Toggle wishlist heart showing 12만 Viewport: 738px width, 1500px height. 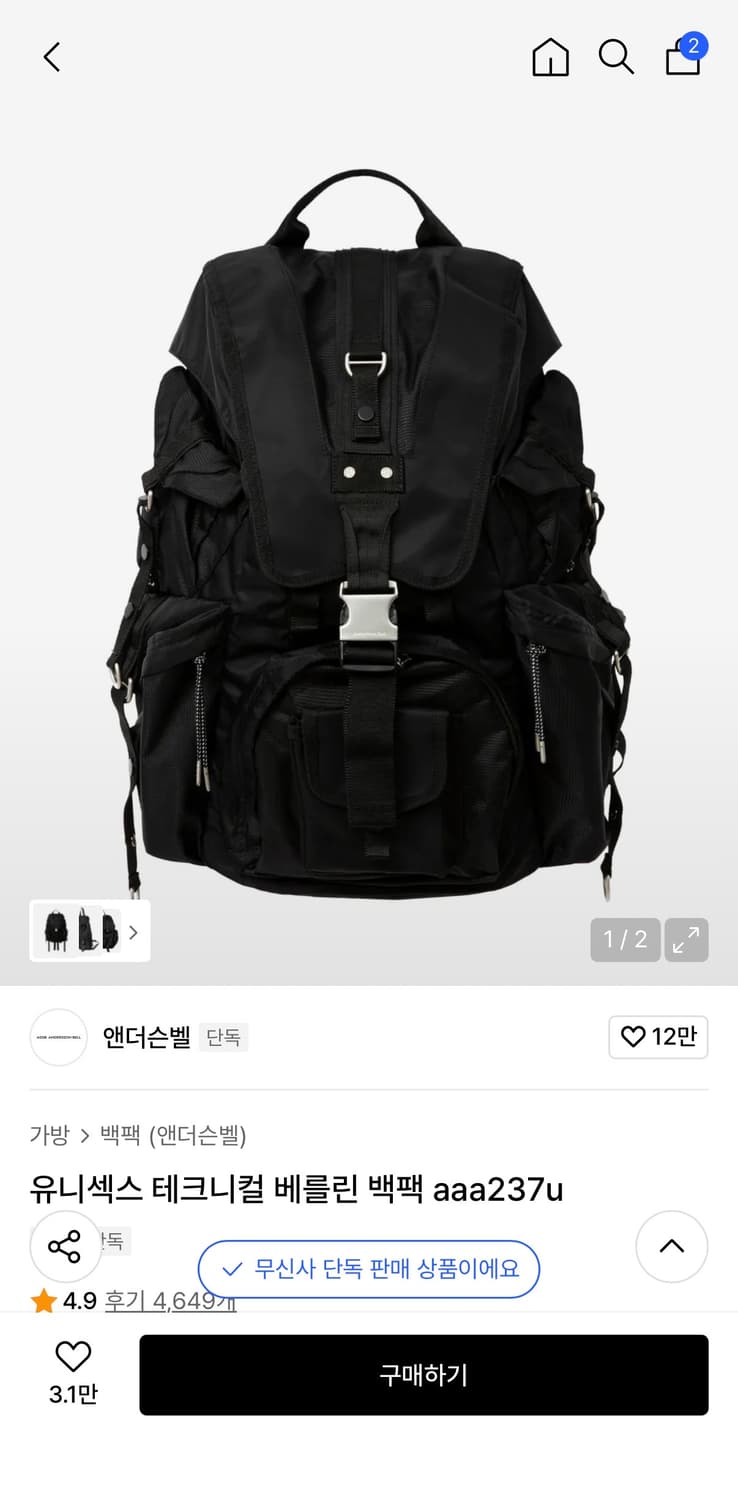pyautogui.click(x=658, y=1037)
